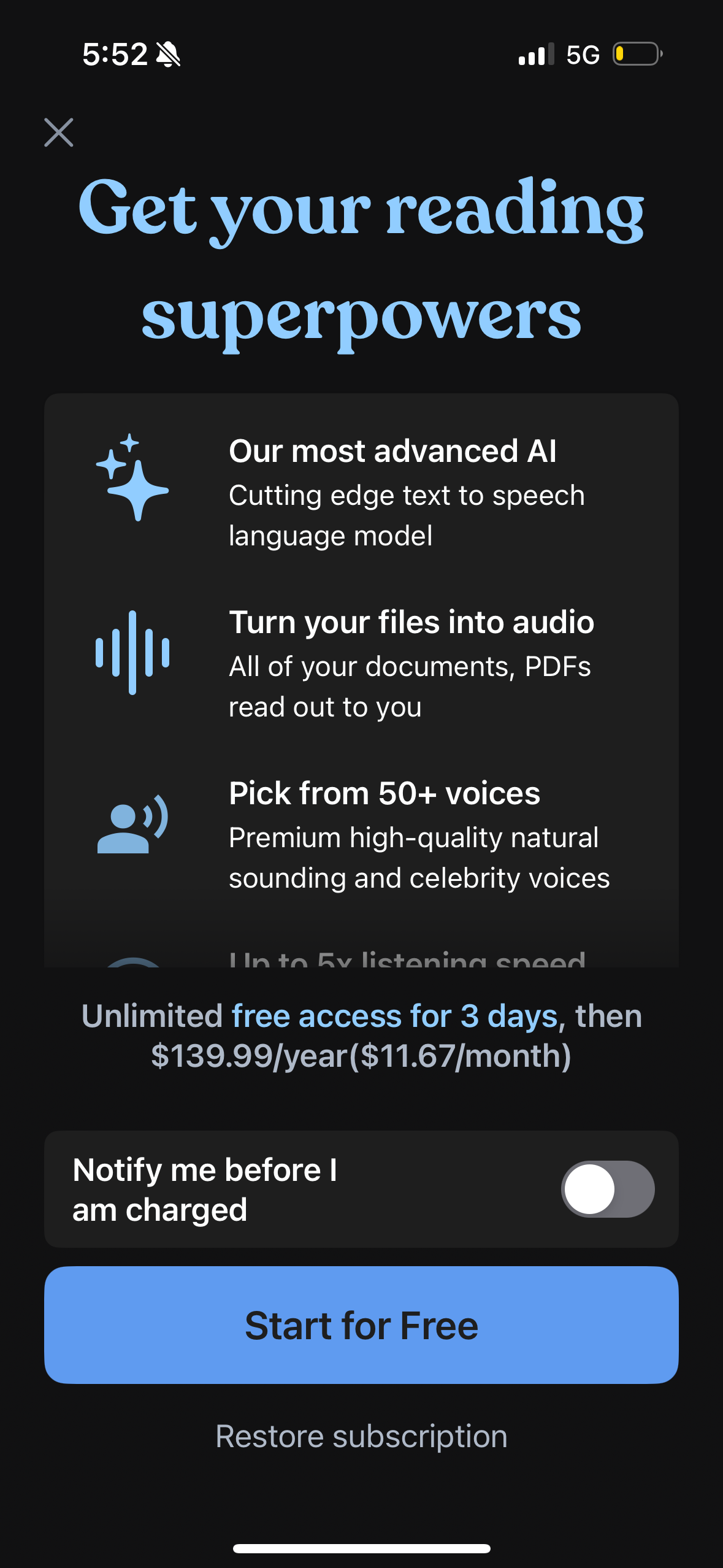Tap the highlighted free access for 3 days text
Image resolution: width=723 pixels, height=1568 pixels.
click(394, 1015)
